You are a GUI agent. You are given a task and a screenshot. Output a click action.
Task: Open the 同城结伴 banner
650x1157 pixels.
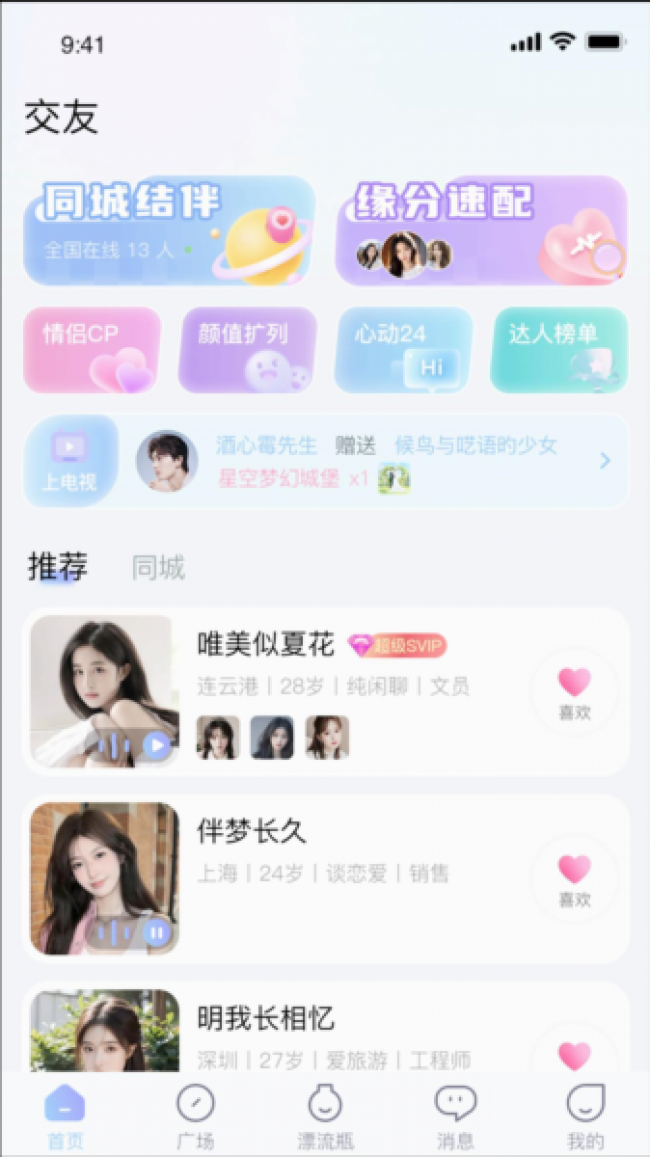[x=168, y=230]
